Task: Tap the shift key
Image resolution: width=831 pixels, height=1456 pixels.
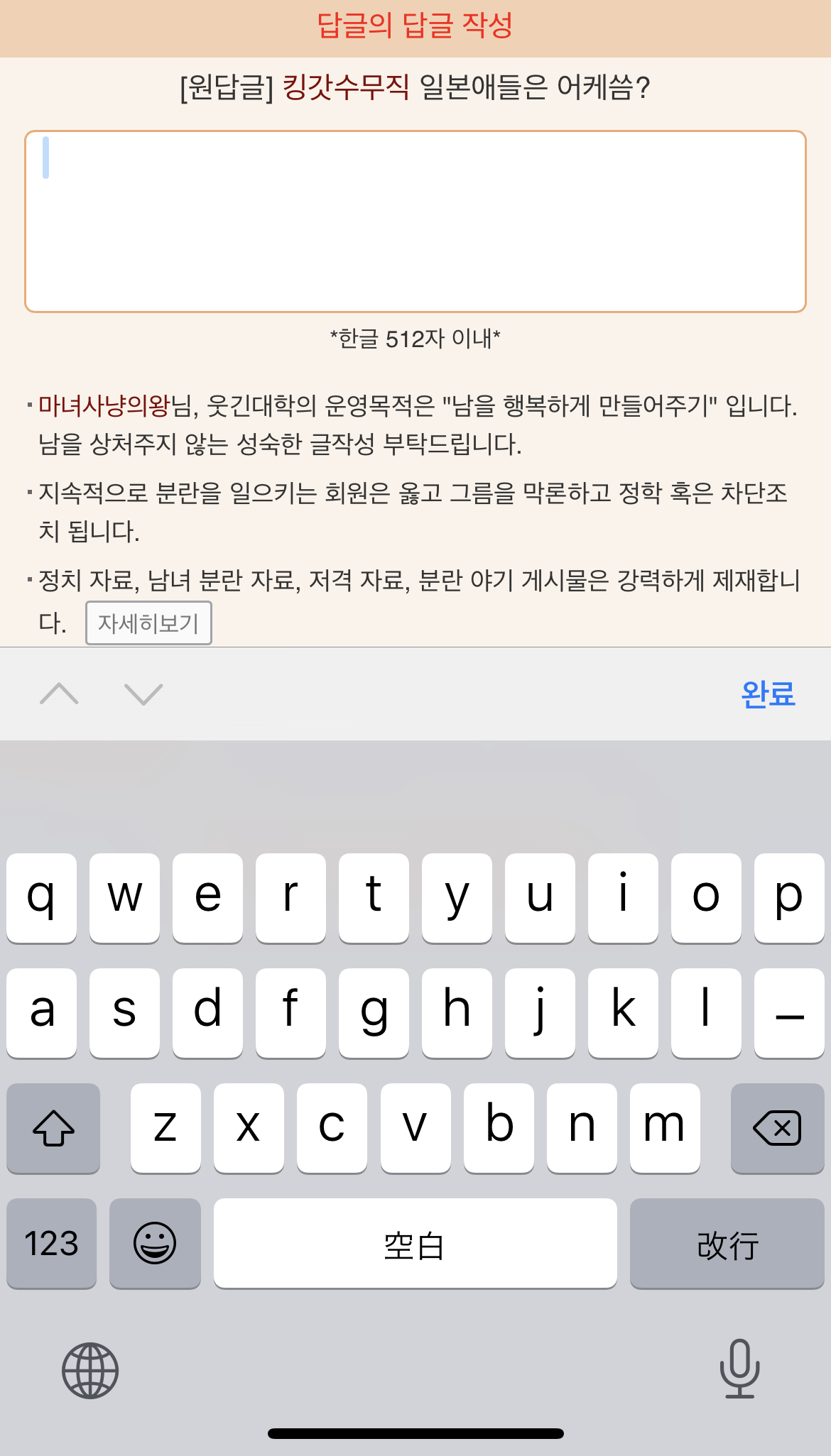Action: pyautogui.click(x=53, y=1128)
